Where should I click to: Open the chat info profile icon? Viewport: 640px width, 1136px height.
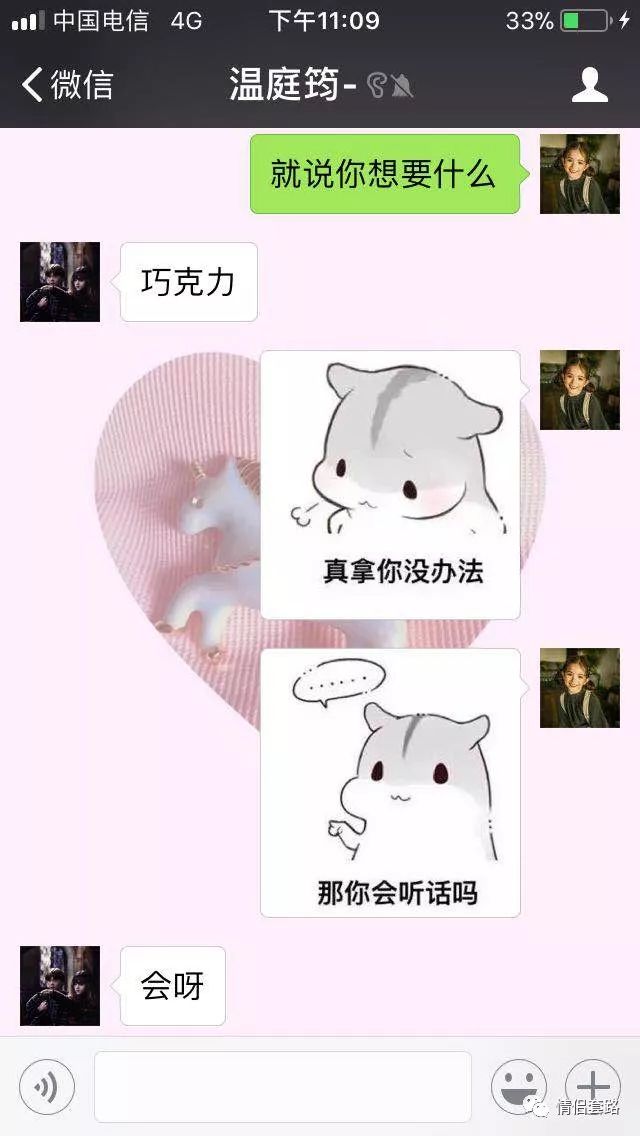(x=589, y=85)
